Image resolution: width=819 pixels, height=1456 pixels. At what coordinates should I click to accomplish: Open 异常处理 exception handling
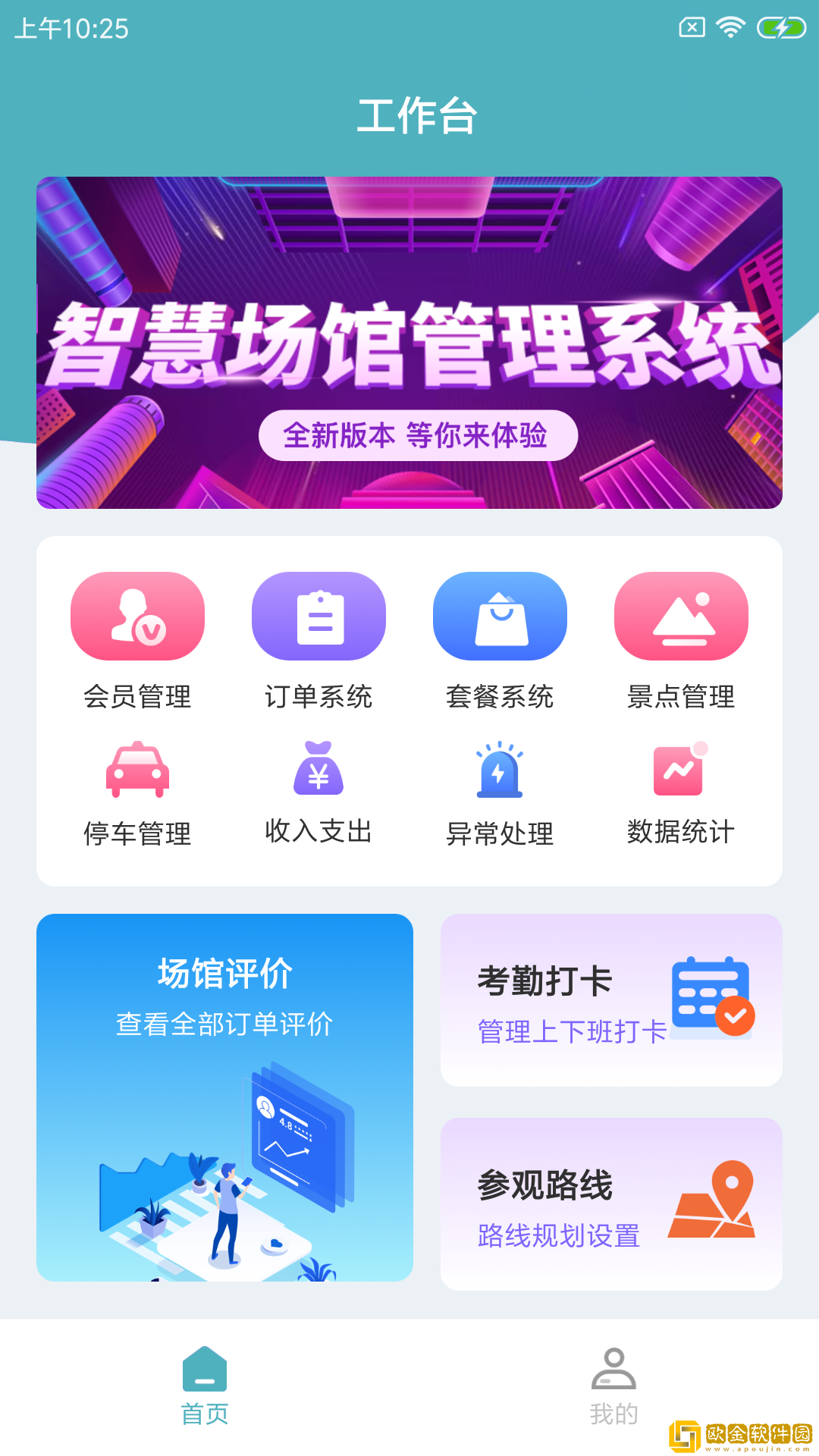500,793
